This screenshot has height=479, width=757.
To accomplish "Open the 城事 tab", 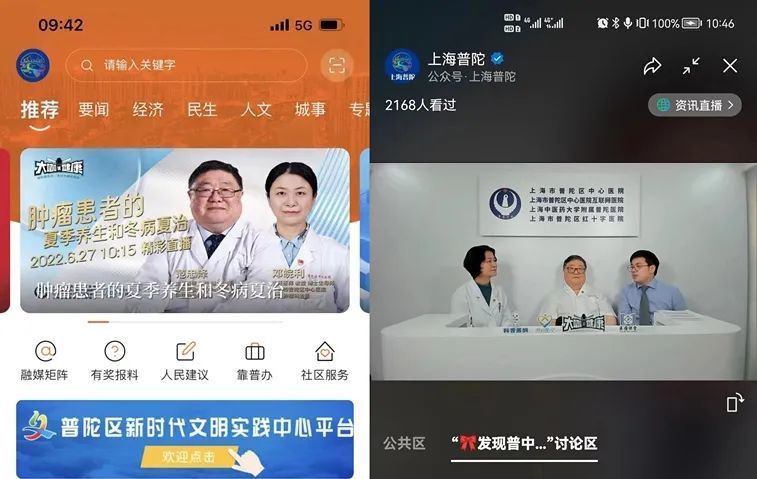I will [310, 110].
